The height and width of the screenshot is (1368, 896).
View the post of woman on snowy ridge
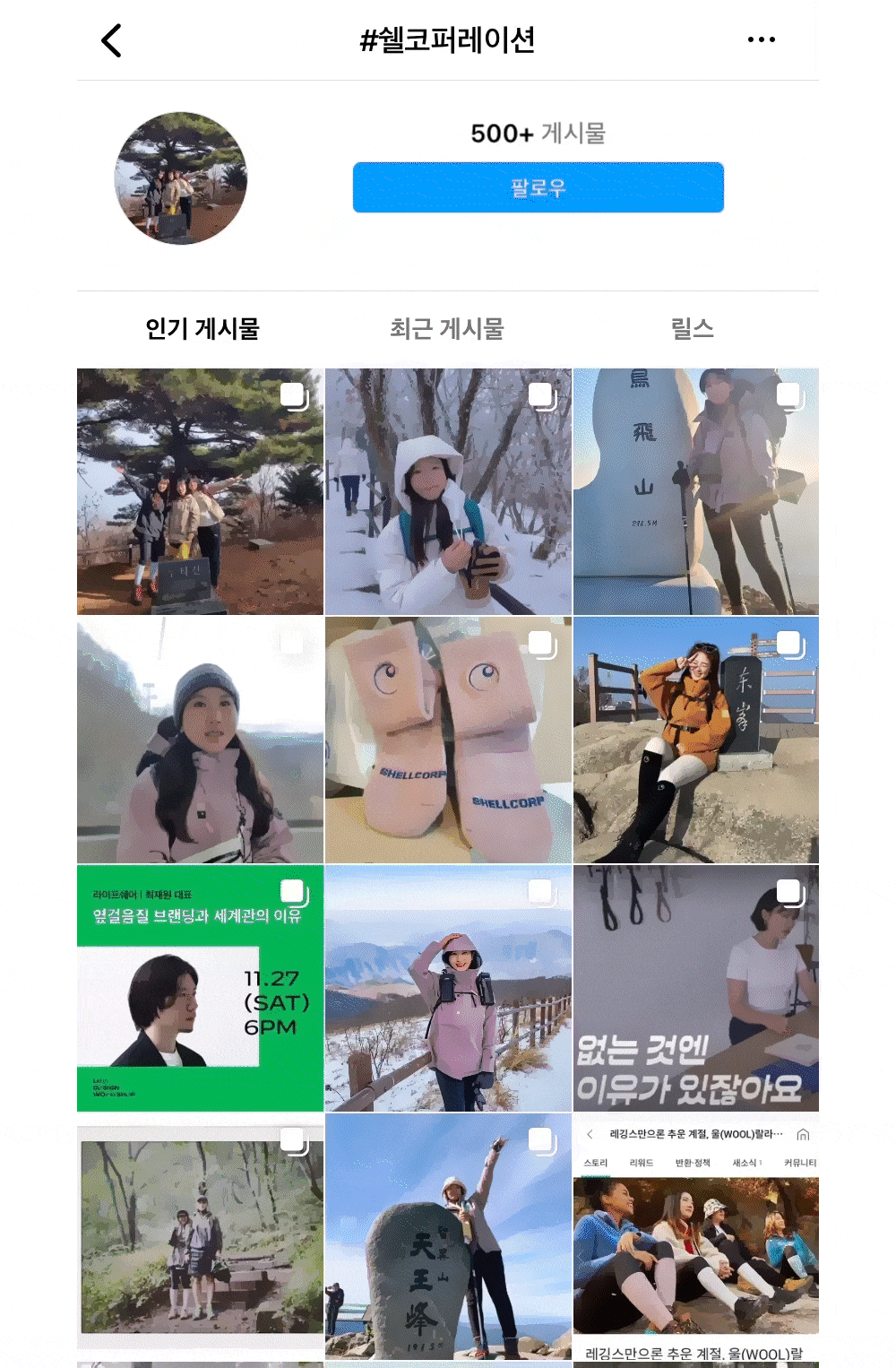point(448,988)
